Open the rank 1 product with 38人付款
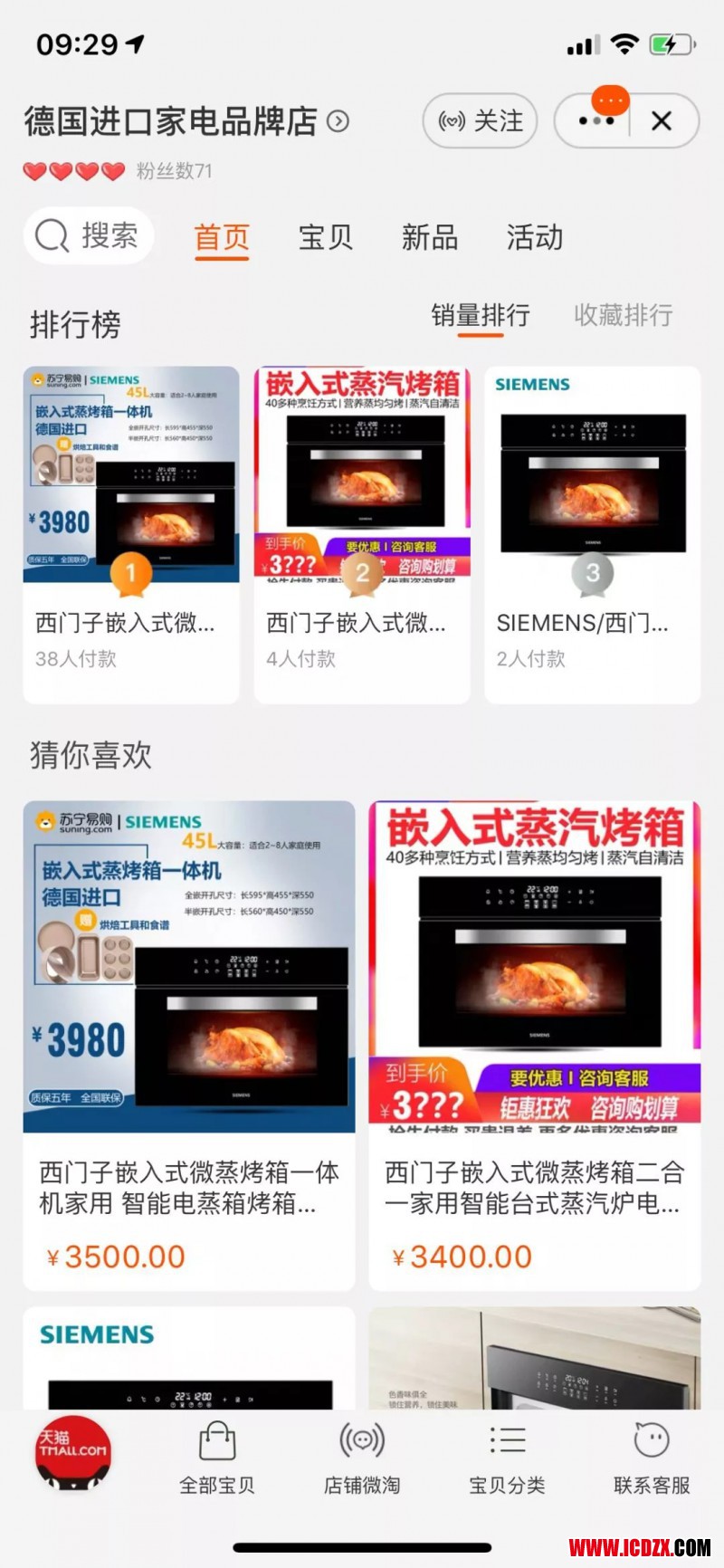724x1568 pixels. [x=131, y=534]
